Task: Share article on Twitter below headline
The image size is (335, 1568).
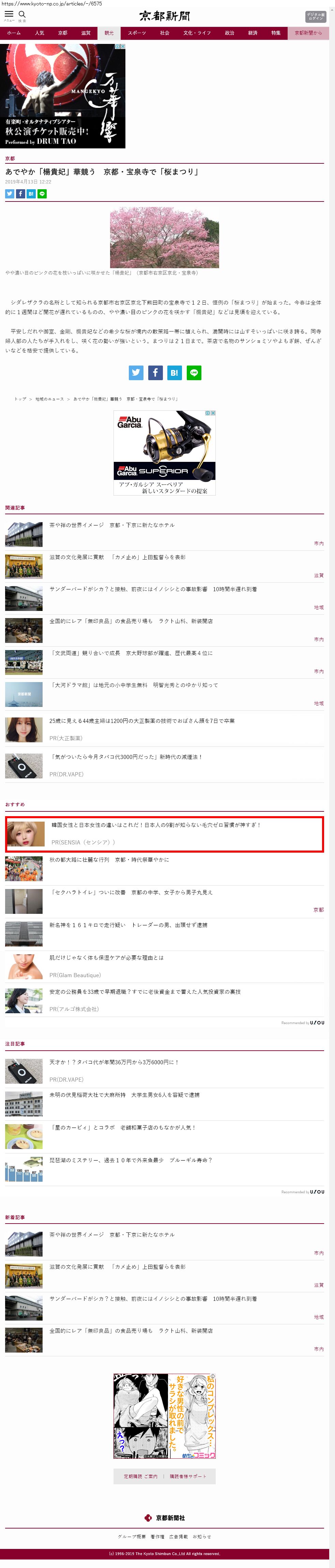Action: 10,194
